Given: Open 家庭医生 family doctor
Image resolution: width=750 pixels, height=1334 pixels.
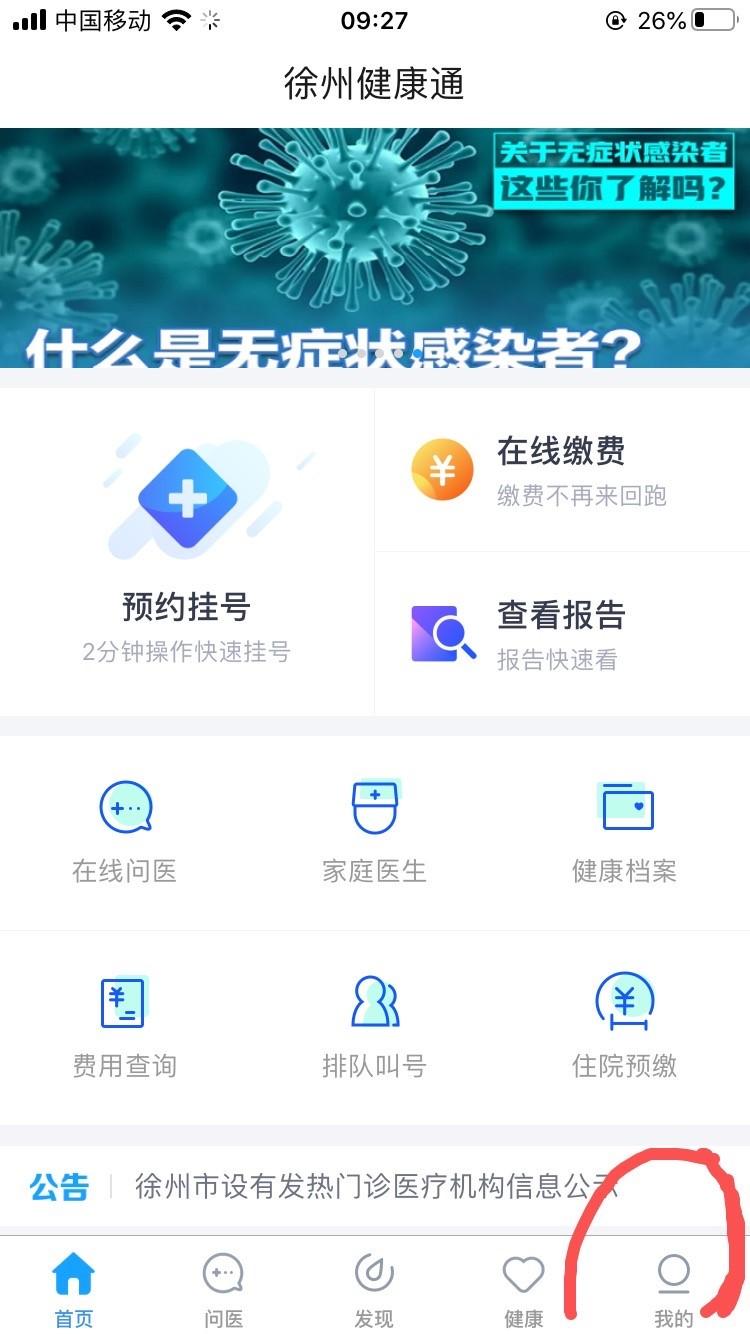Looking at the screenshot, I should (375, 832).
